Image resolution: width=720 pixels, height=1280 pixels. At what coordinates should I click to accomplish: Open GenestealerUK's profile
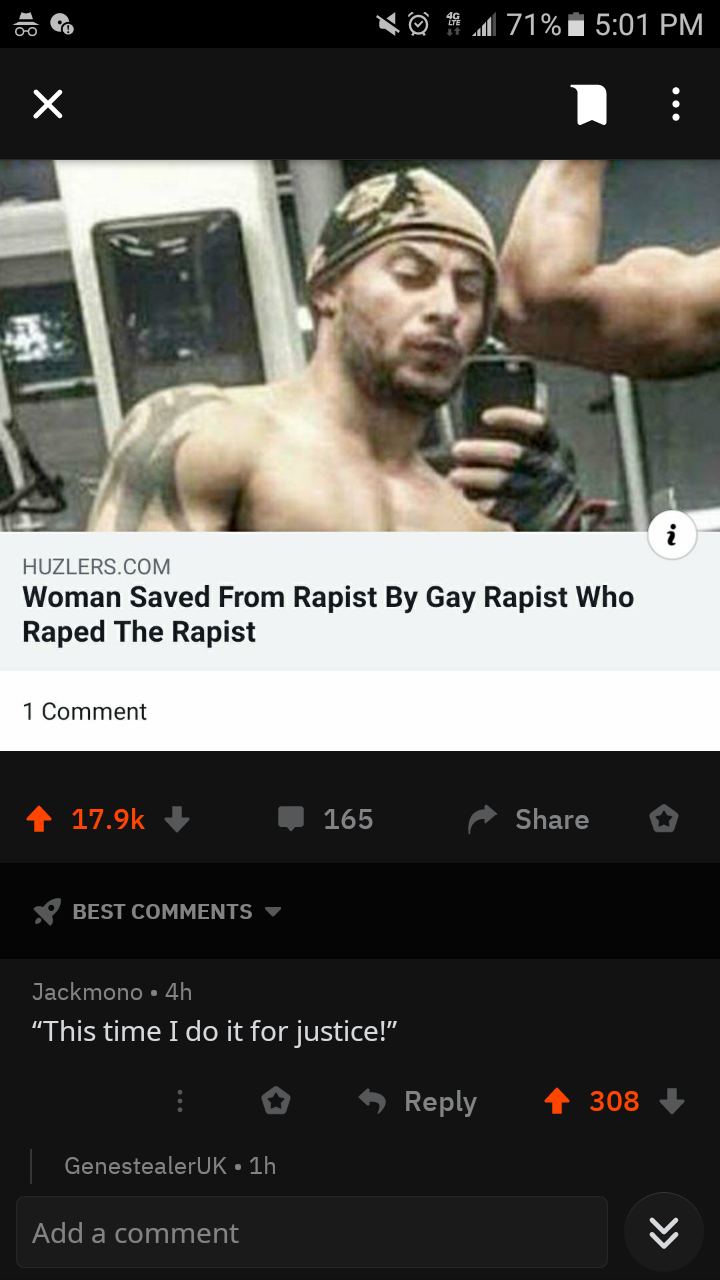(x=145, y=1166)
